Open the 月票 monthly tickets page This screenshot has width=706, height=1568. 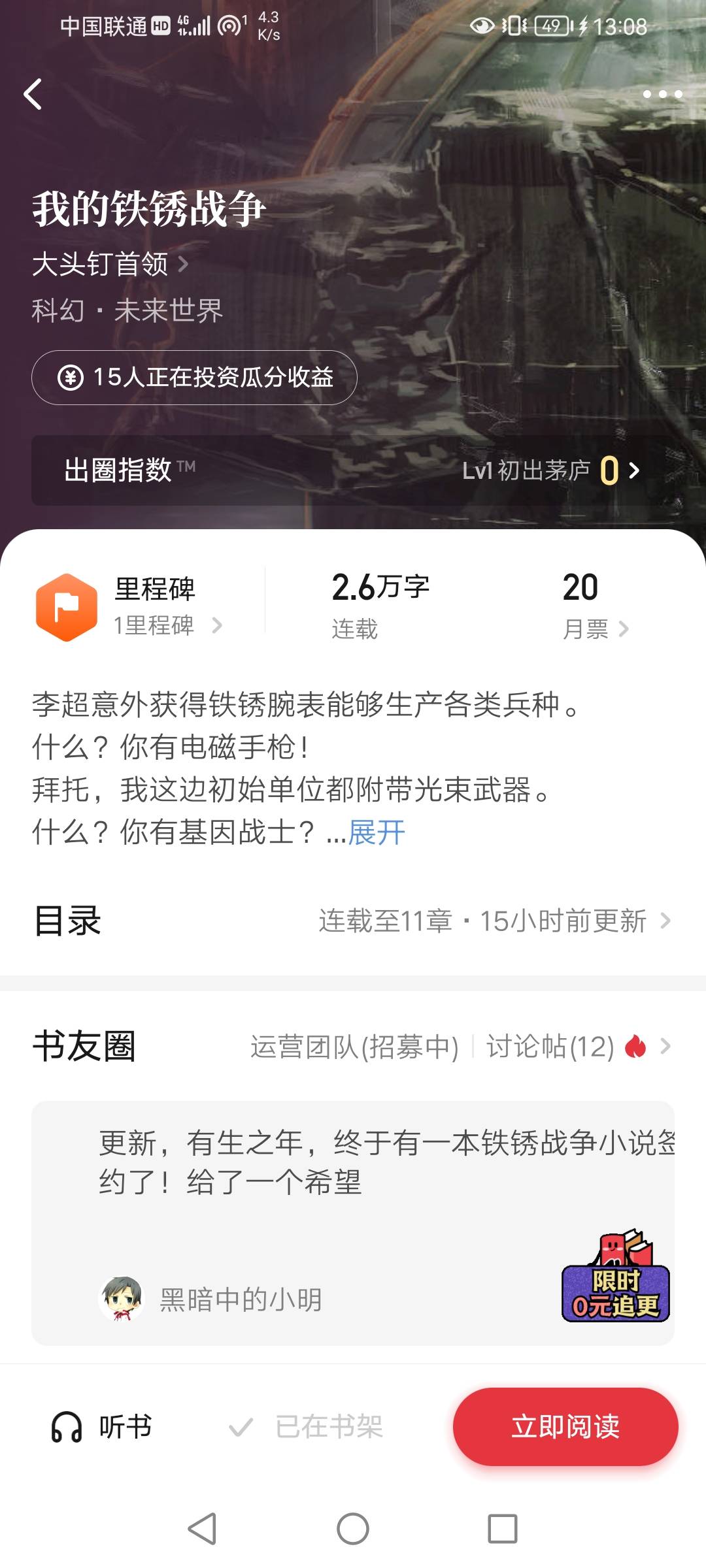(x=594, y=629)
